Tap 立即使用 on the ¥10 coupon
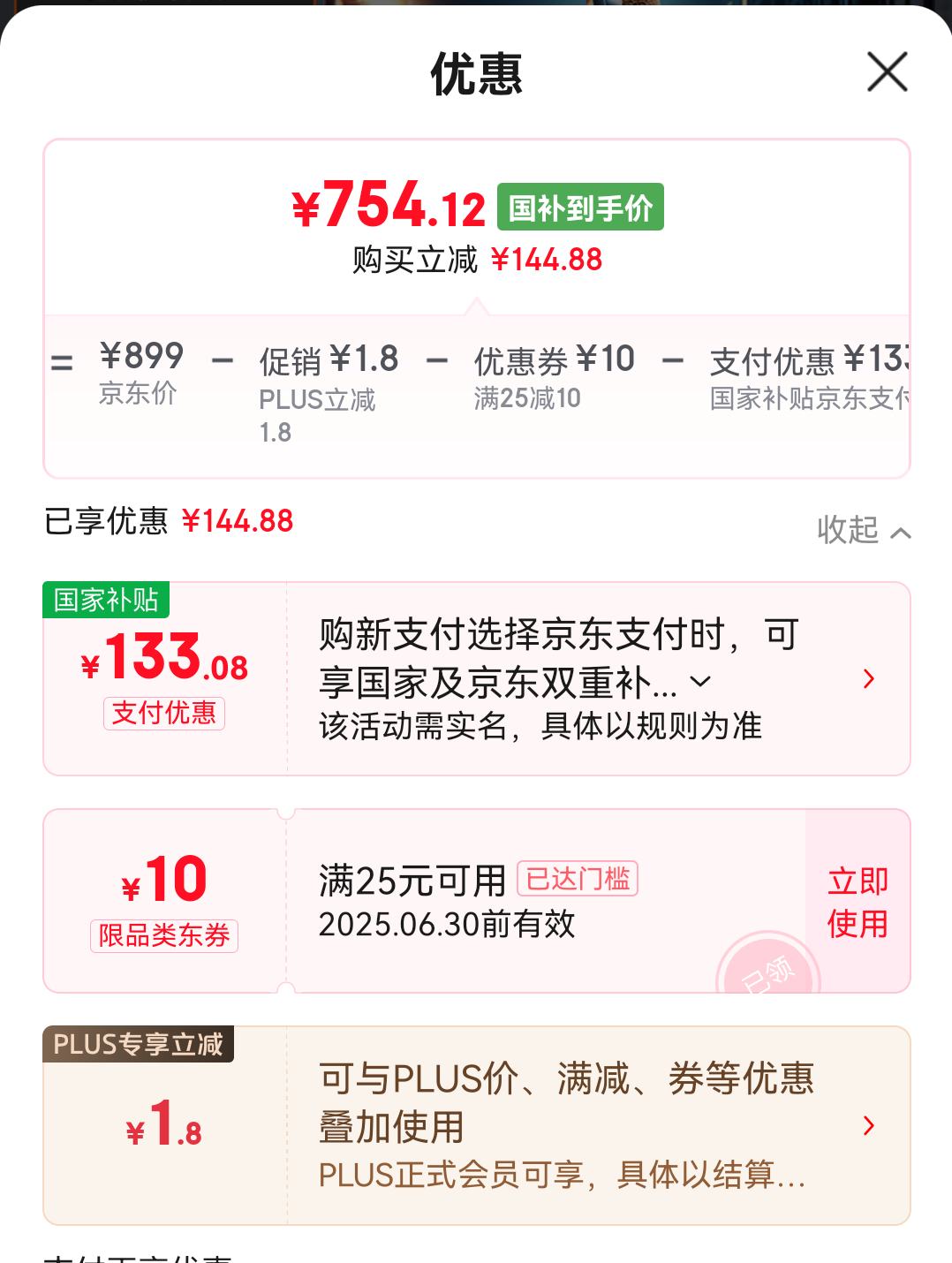Viewport: 952px width, 1263px height. [x=857, y=902]
